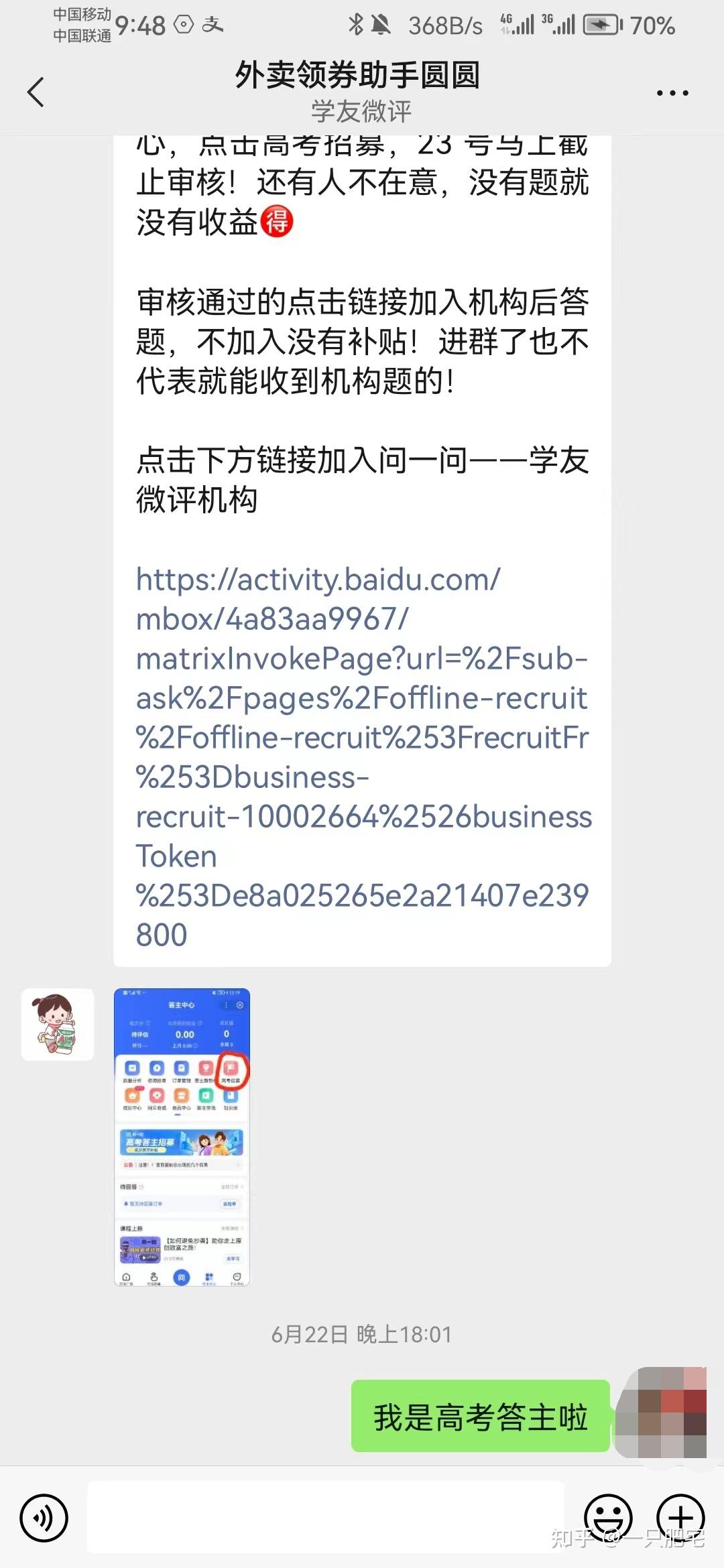The image size is (724, 1568).
Task: Go back from this chat
Action: click(x=36, y=92)
